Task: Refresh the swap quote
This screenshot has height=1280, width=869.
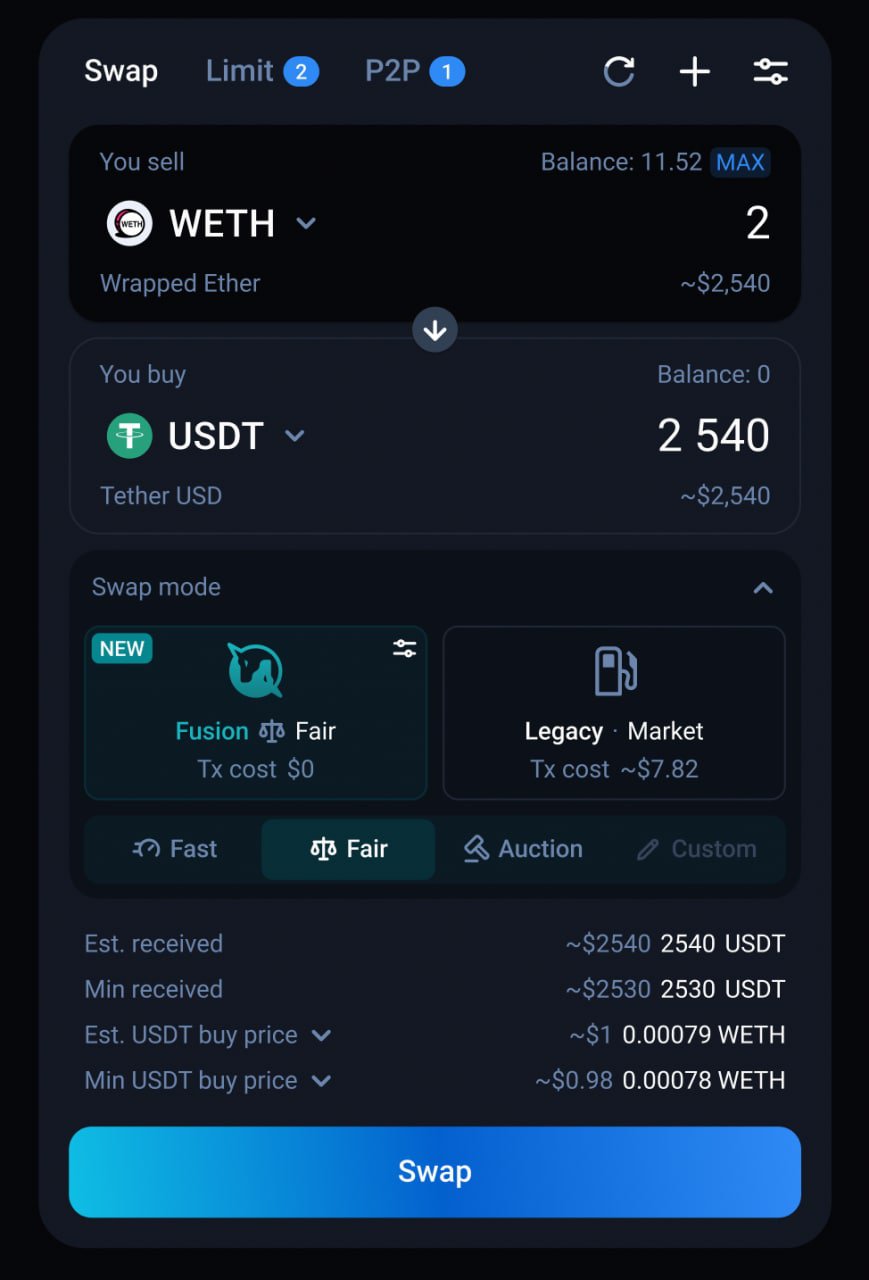Action: 619,71
